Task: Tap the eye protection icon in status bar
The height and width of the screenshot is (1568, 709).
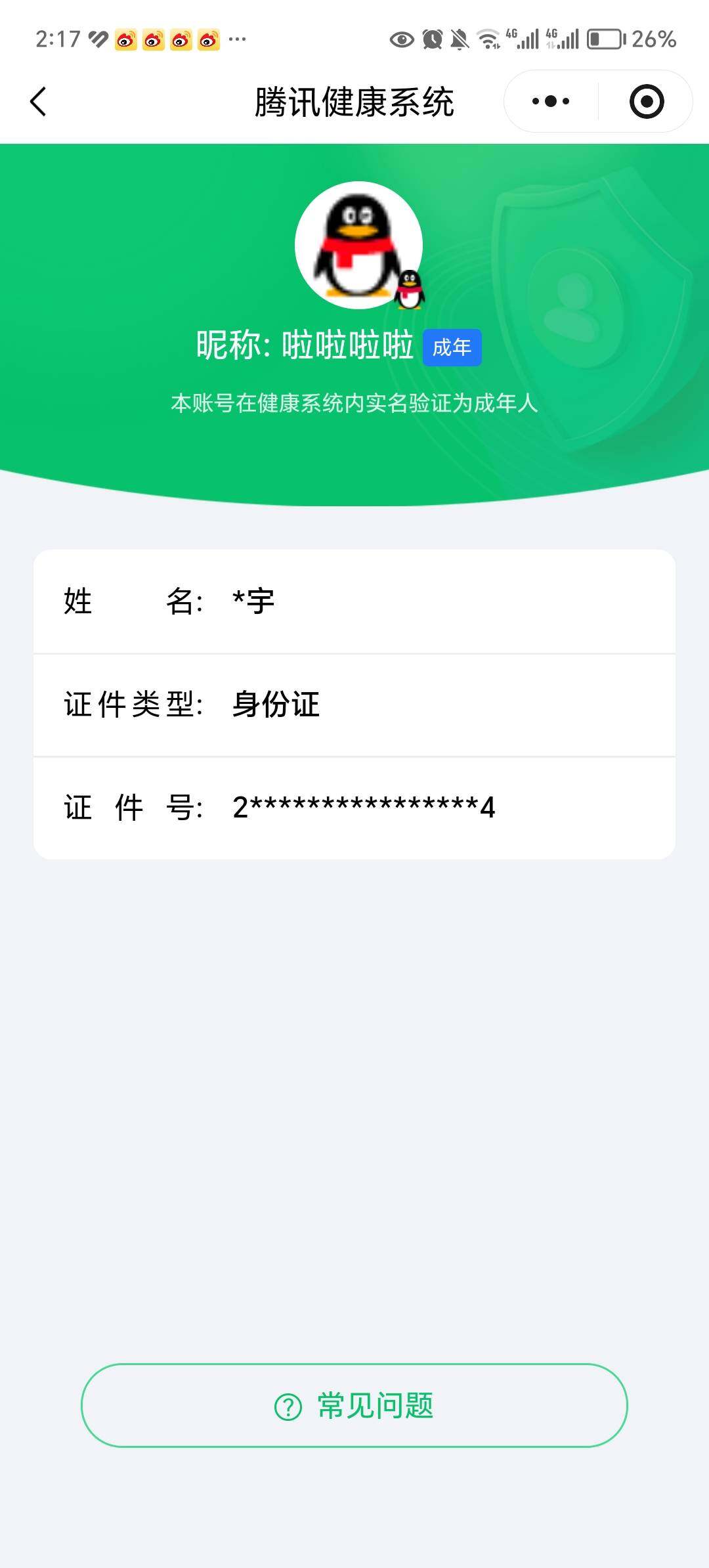Action: pos(401,39)
